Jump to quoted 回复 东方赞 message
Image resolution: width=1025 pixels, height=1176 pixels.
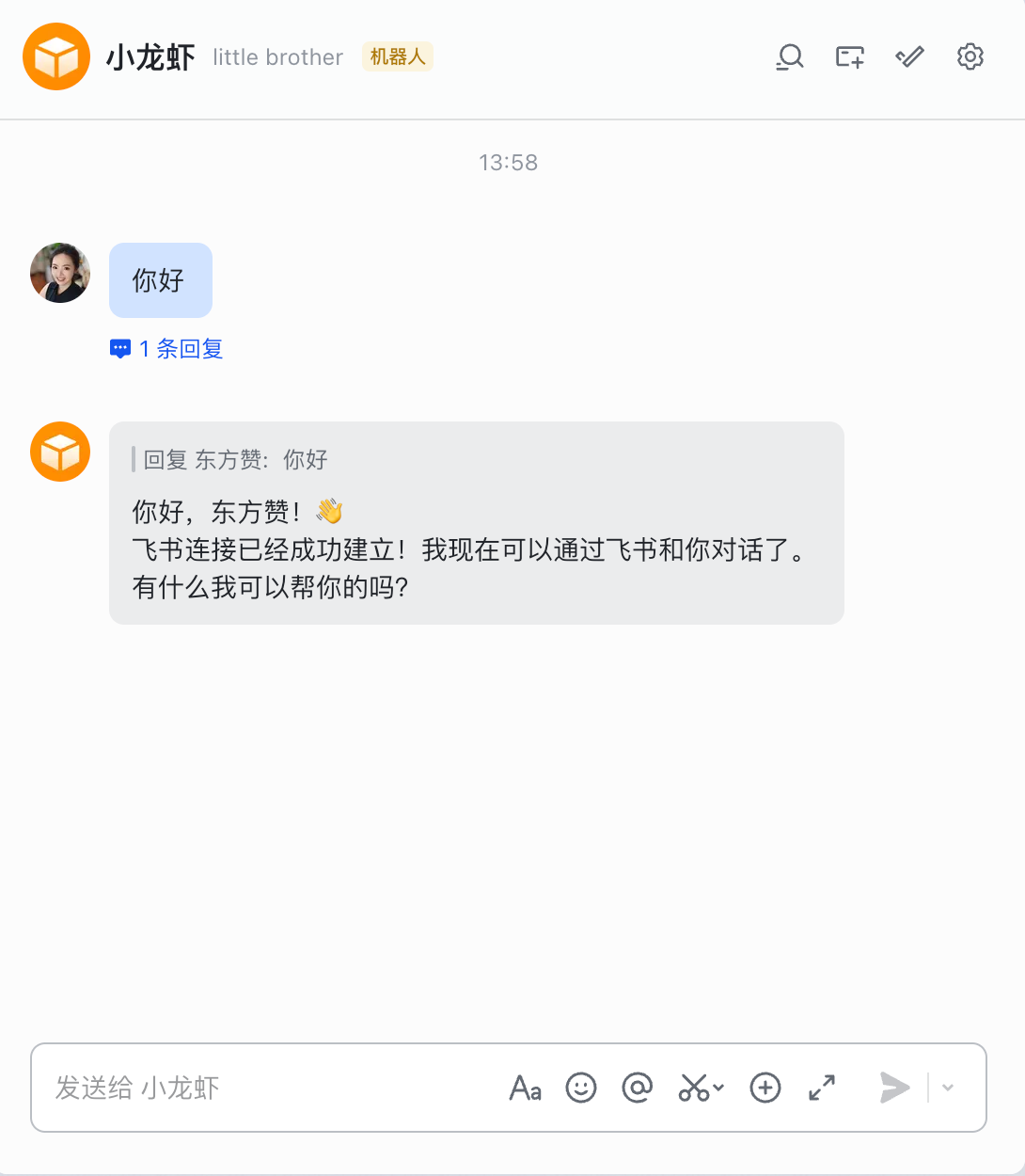click(x=235, y=460)
